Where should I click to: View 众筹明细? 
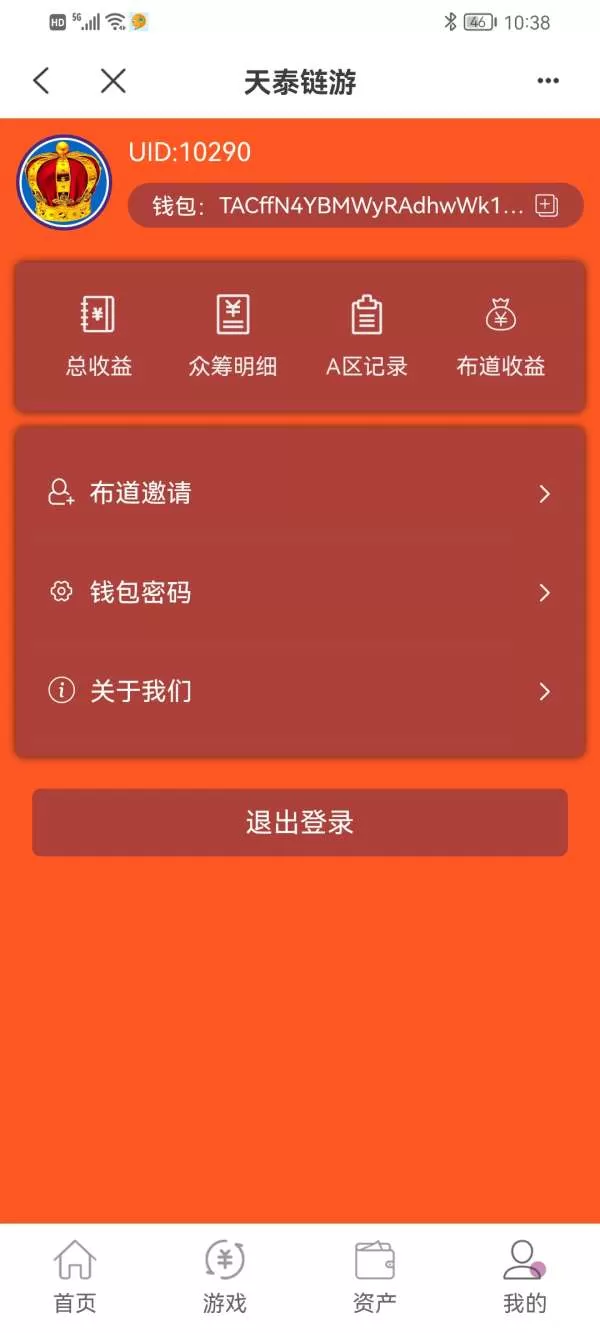coord(233,336)
